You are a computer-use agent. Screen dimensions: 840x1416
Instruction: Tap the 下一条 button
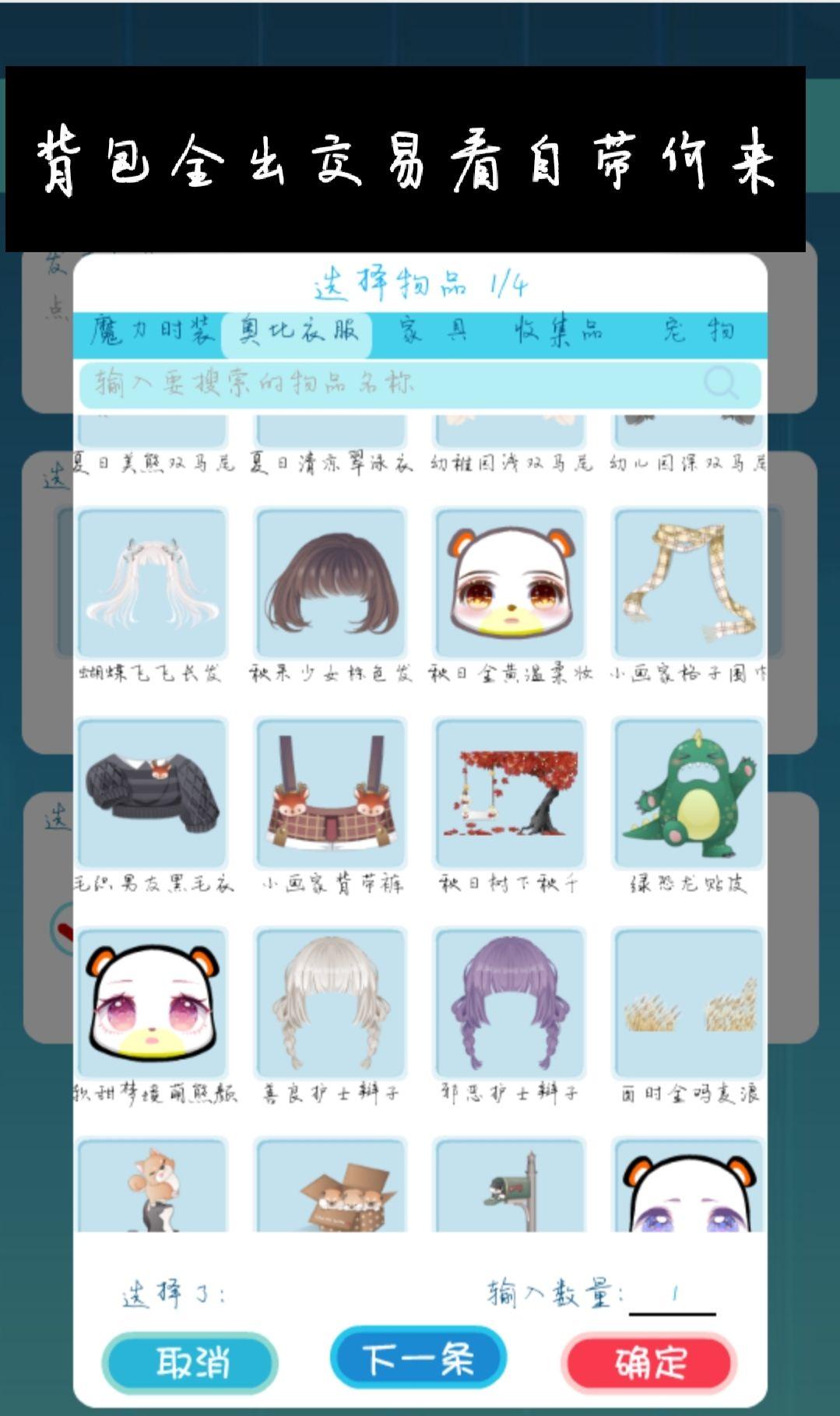tap(418, 1358)
